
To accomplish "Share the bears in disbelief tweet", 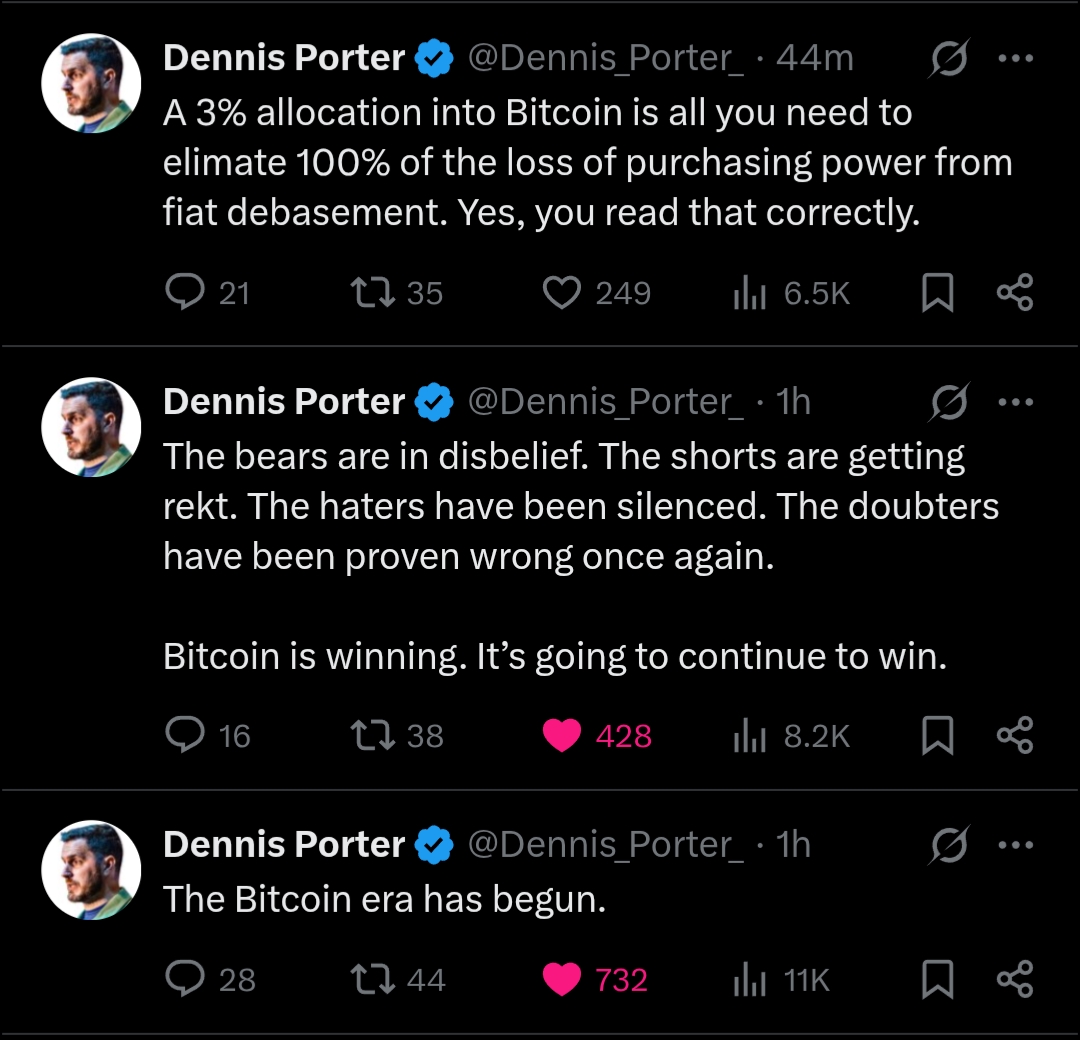I will tap(1015, 736).
